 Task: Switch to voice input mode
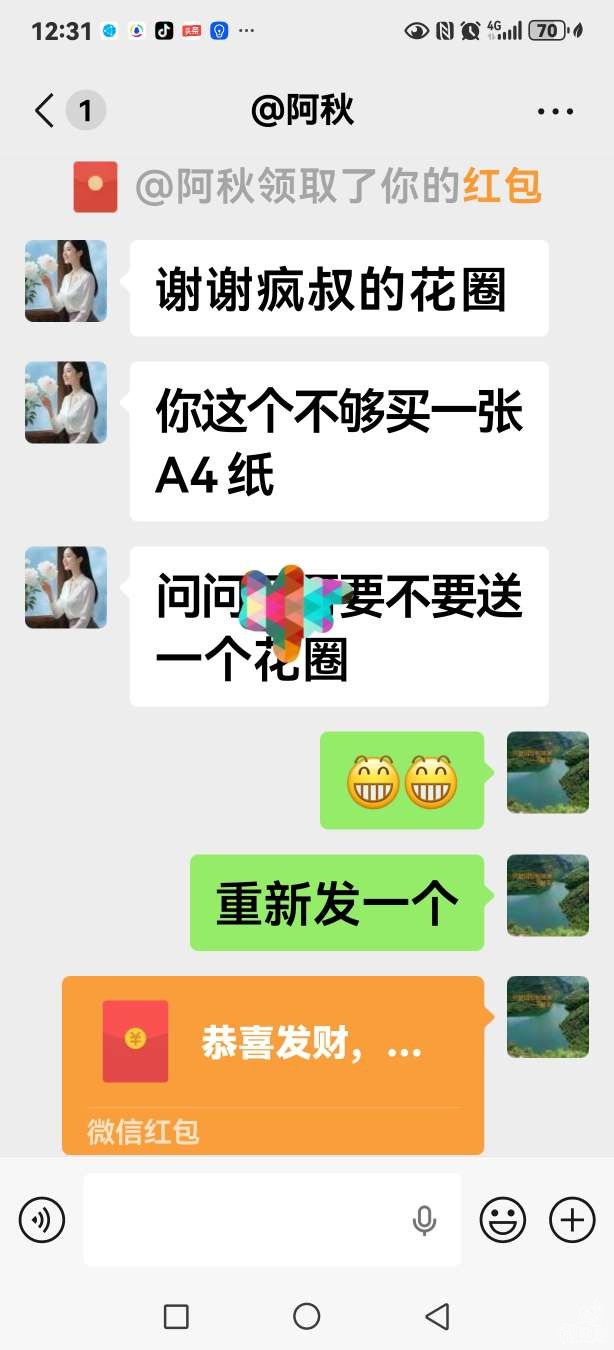click(42, 1220)
